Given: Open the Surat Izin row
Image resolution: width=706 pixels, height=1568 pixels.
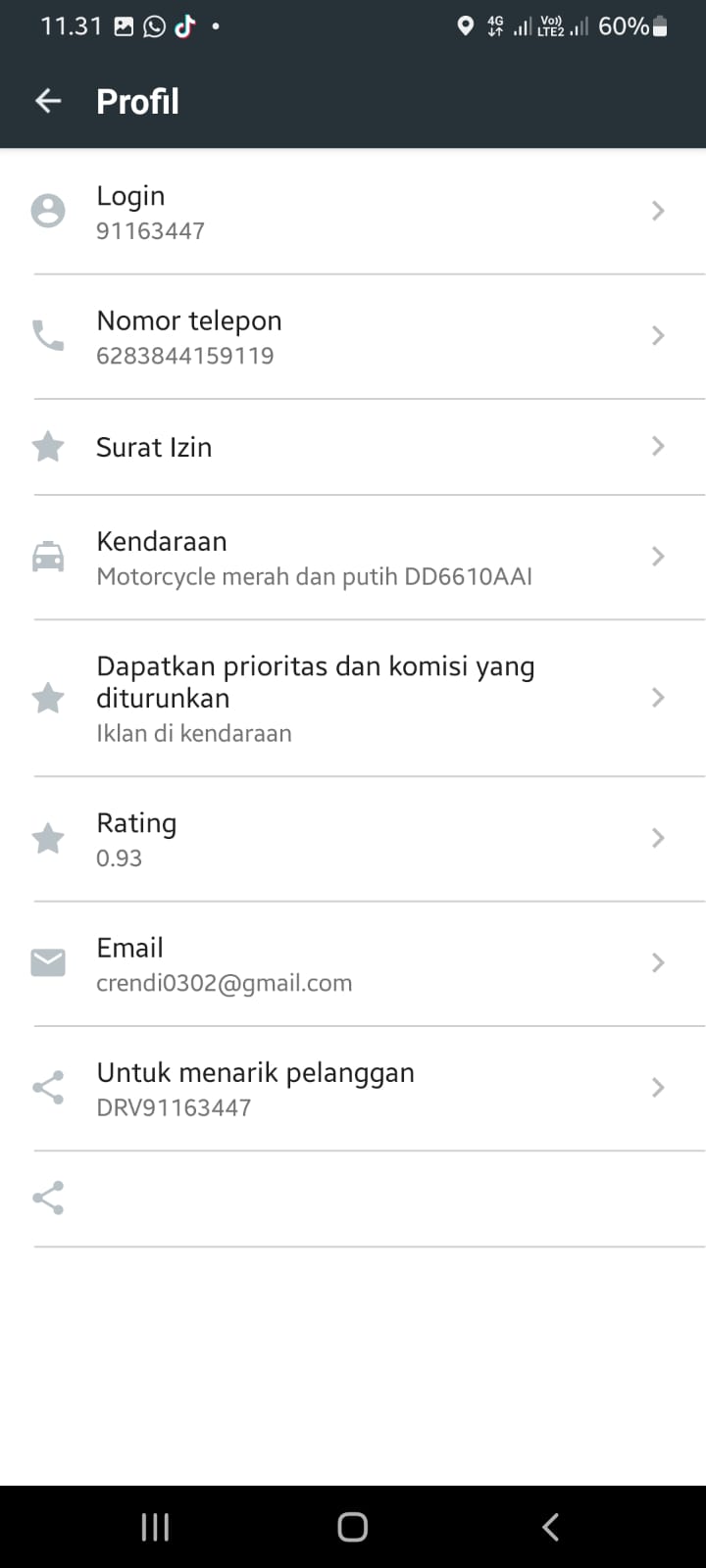Looking at the screenshot, I should point(353,447).
